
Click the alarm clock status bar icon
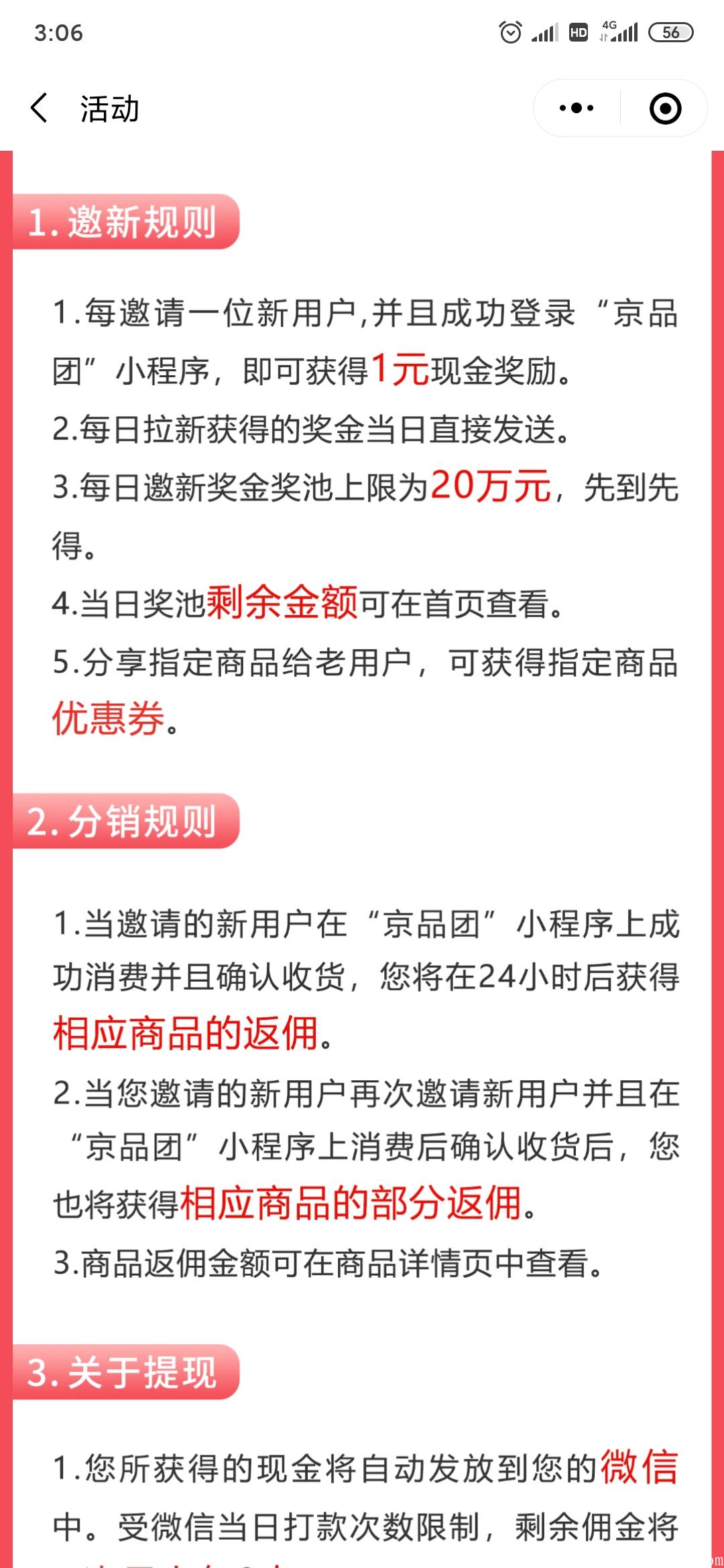(511, 31)
